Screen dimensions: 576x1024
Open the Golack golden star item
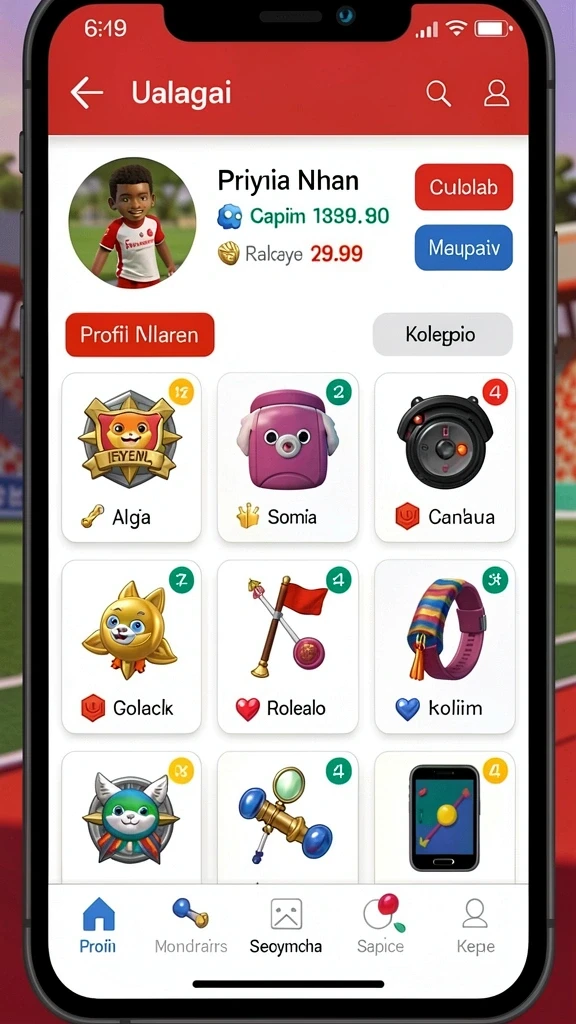[x=131, y=647]
